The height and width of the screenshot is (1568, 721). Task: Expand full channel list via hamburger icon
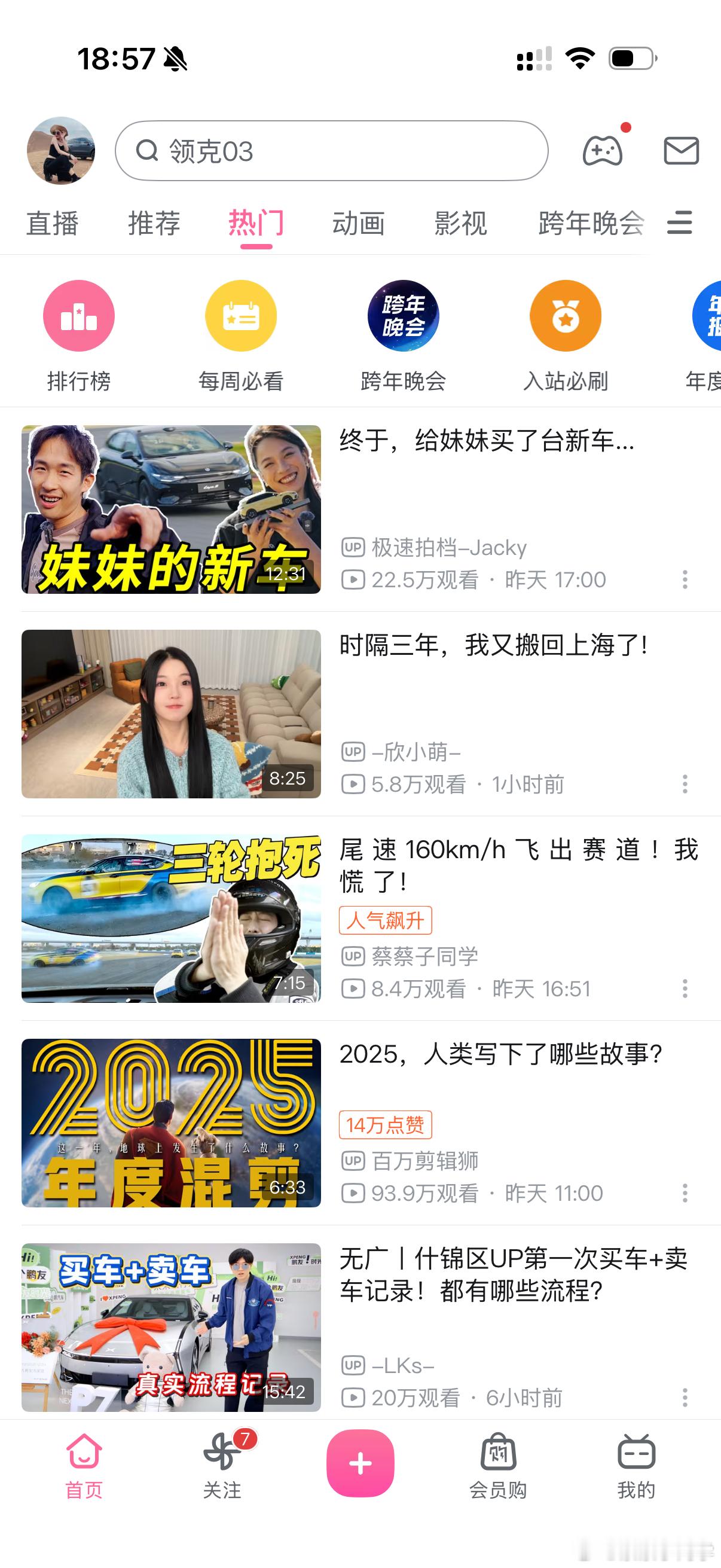pyautogui.click(x=679, y=224)
